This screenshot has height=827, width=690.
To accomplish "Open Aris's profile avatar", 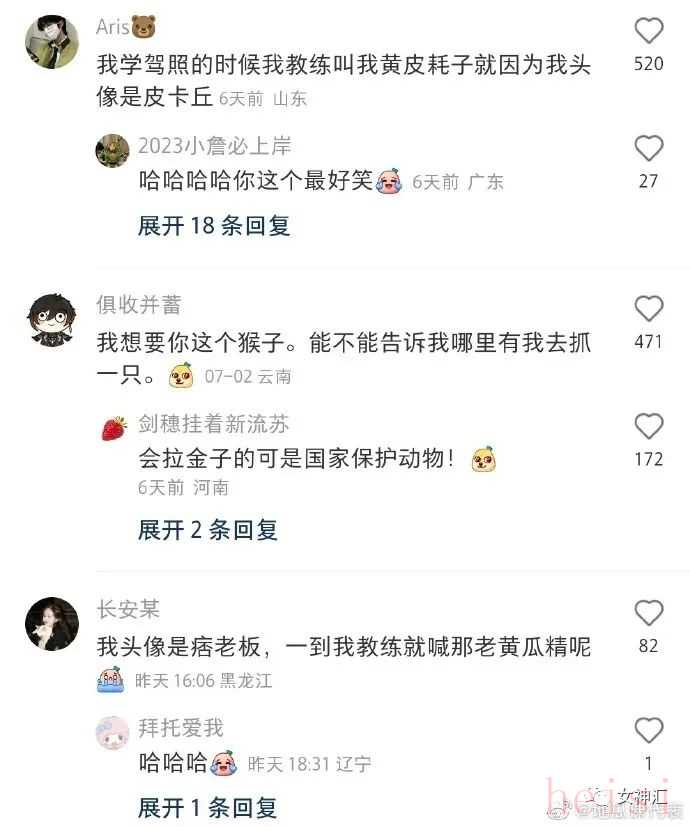I will [50, 41].
